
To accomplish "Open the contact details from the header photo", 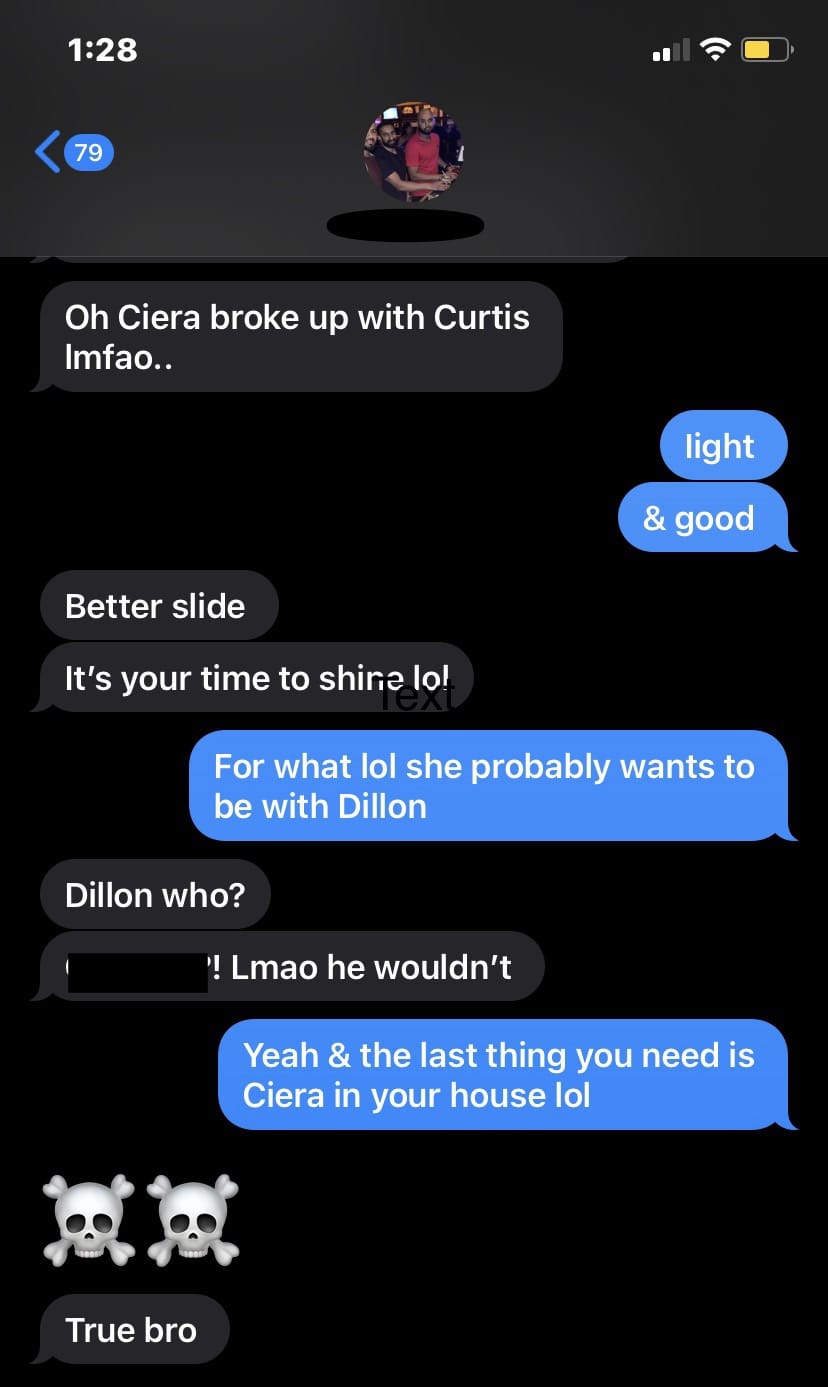I will pos(413,152).
